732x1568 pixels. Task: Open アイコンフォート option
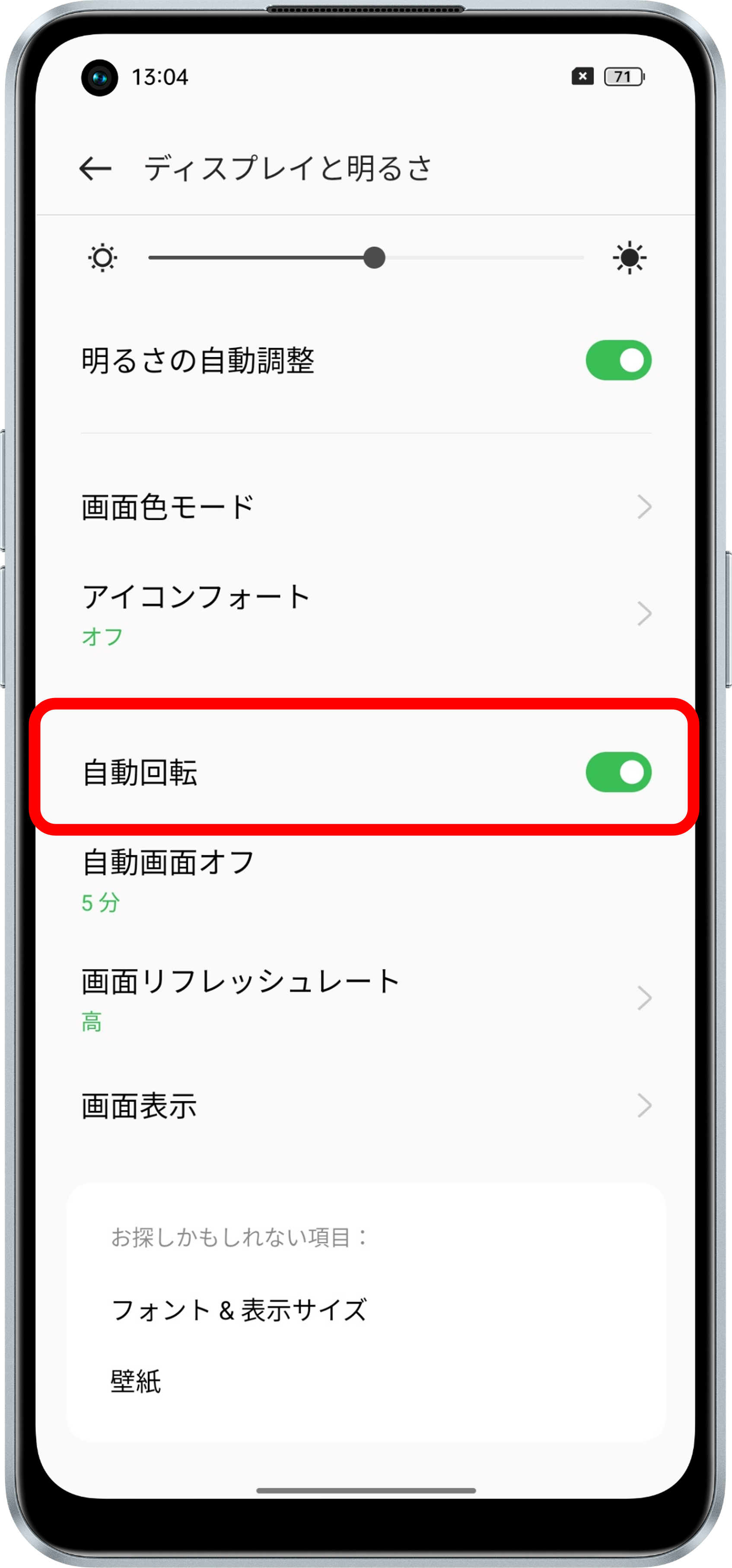(366, 613)
